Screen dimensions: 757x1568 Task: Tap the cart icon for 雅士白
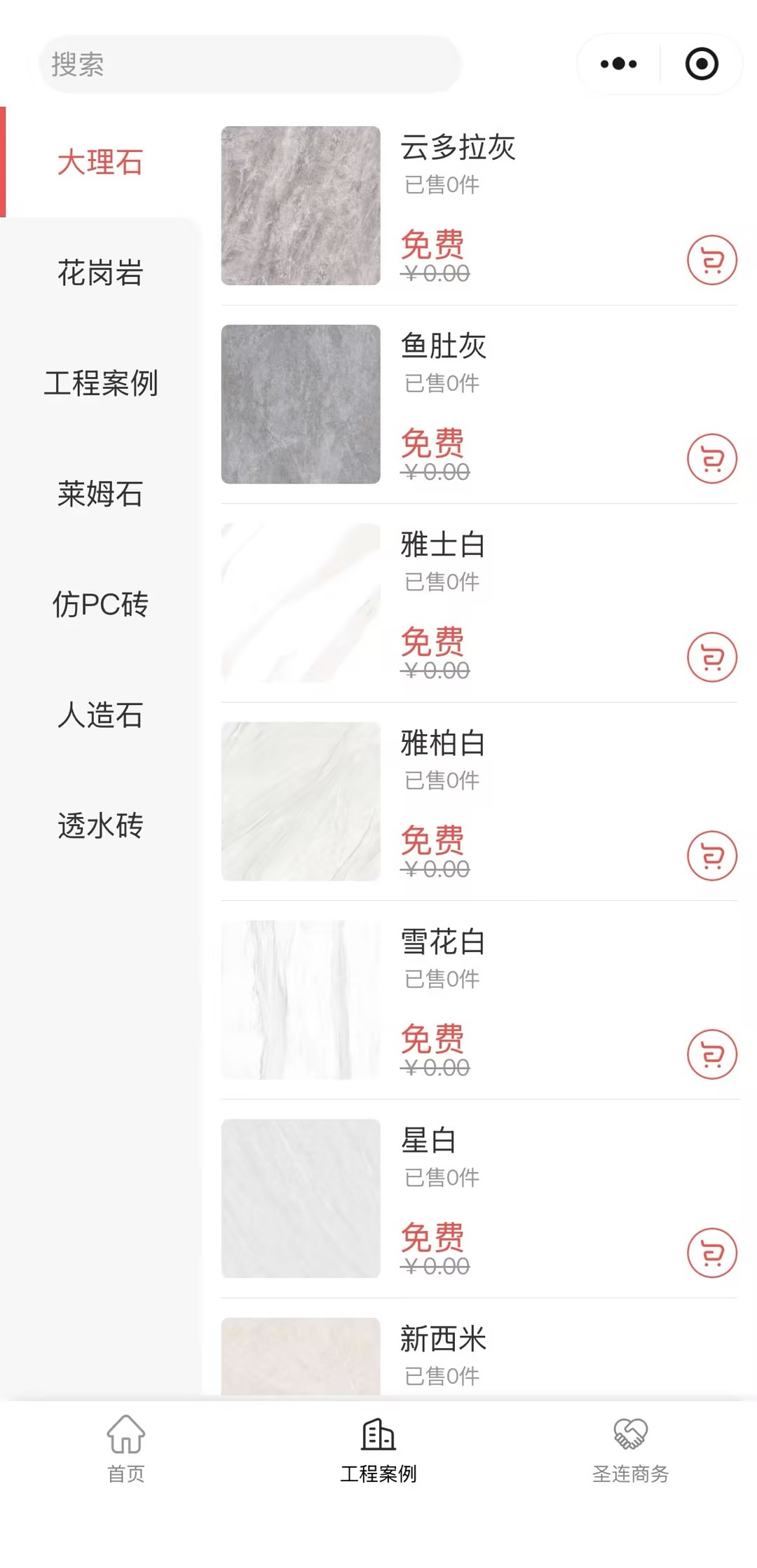coord(711,657)
